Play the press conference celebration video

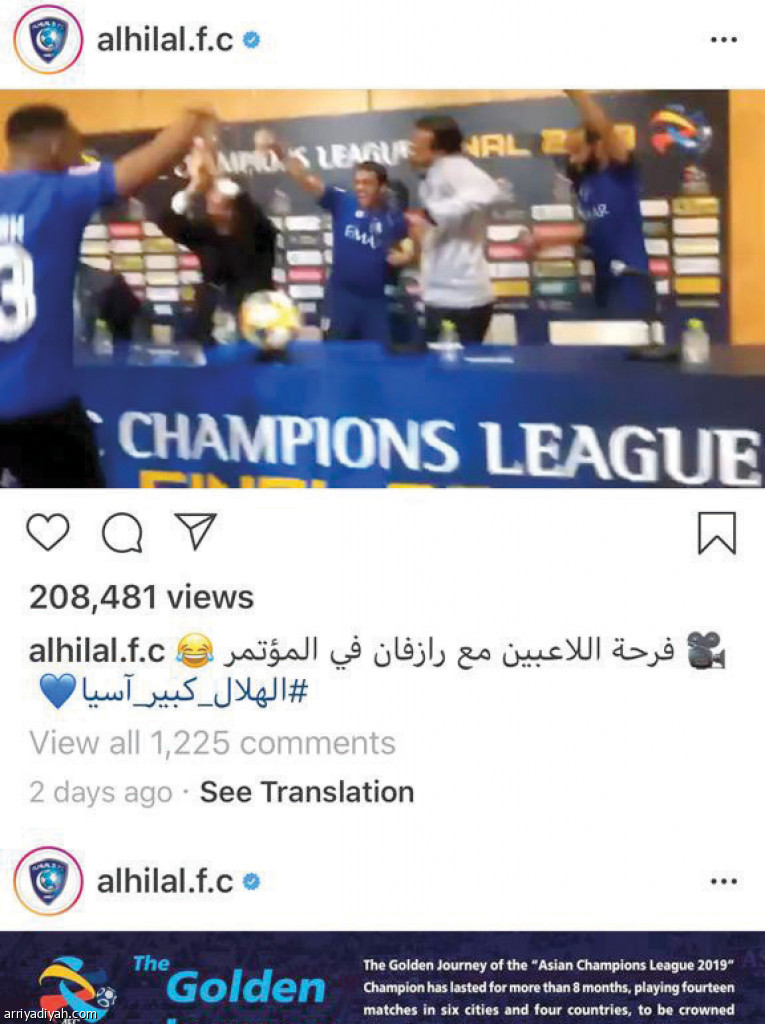click(382, 288)
